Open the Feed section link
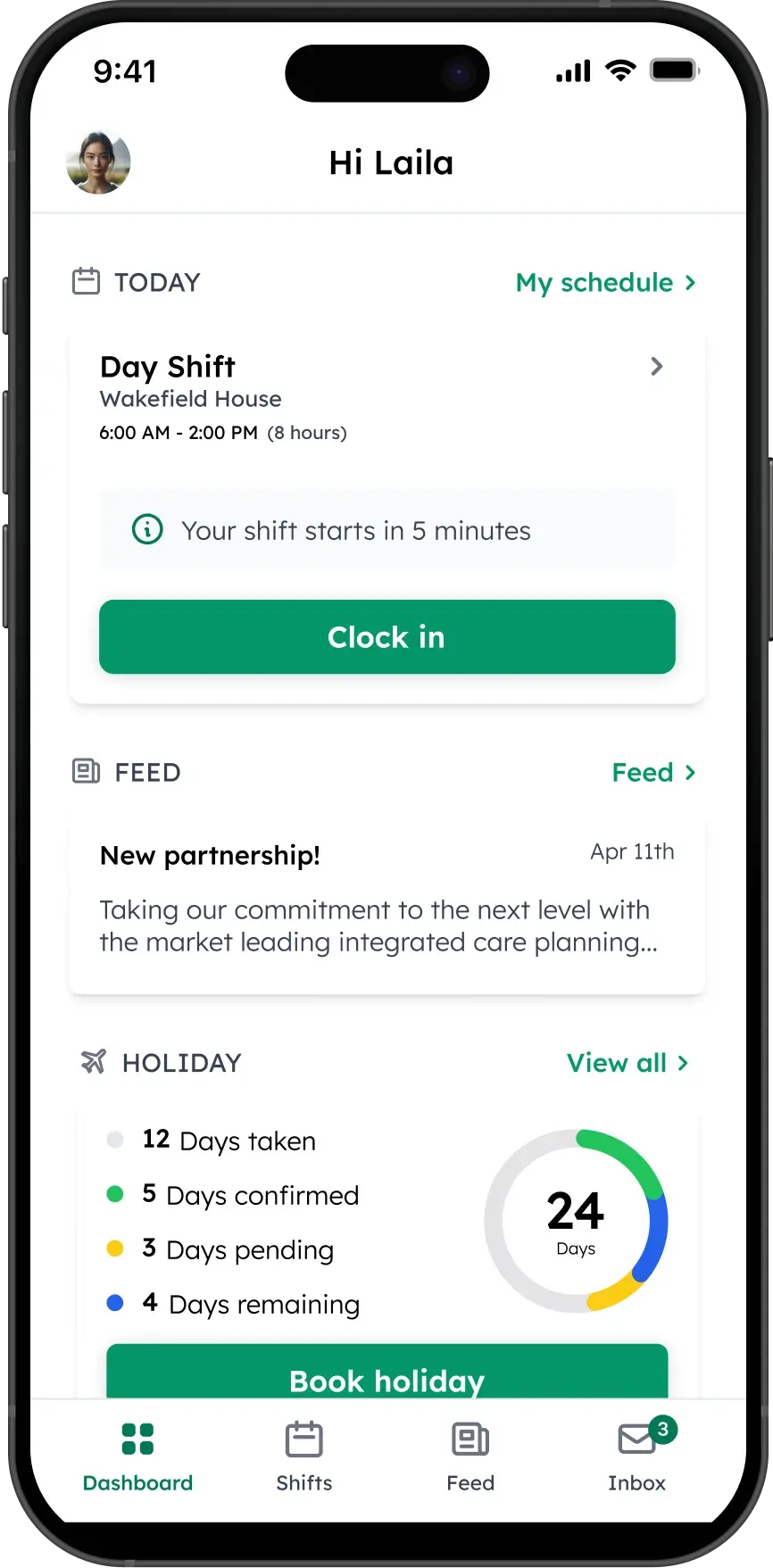 (652, 773)
